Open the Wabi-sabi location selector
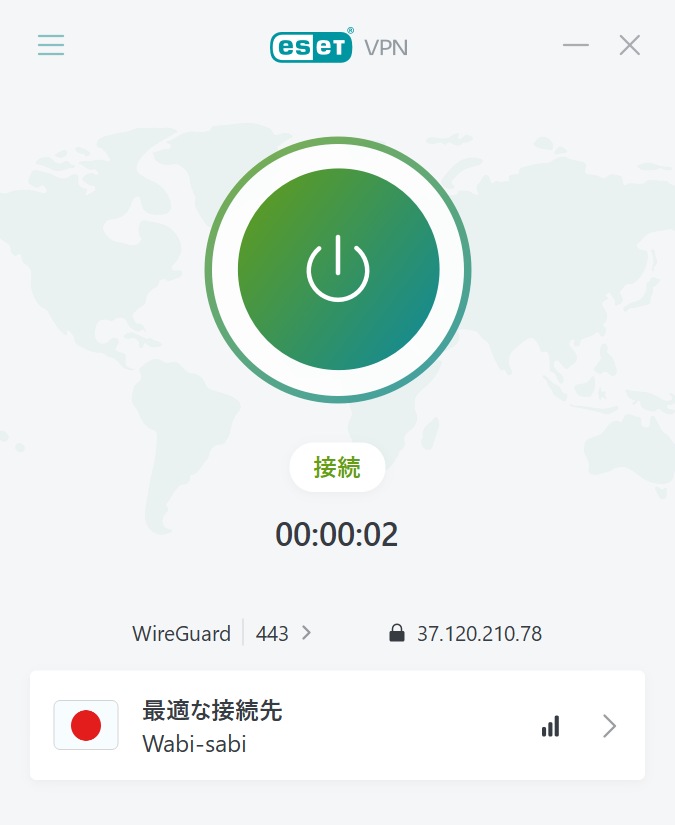Viewport: 675px width, 825px height. click(337, 726)
